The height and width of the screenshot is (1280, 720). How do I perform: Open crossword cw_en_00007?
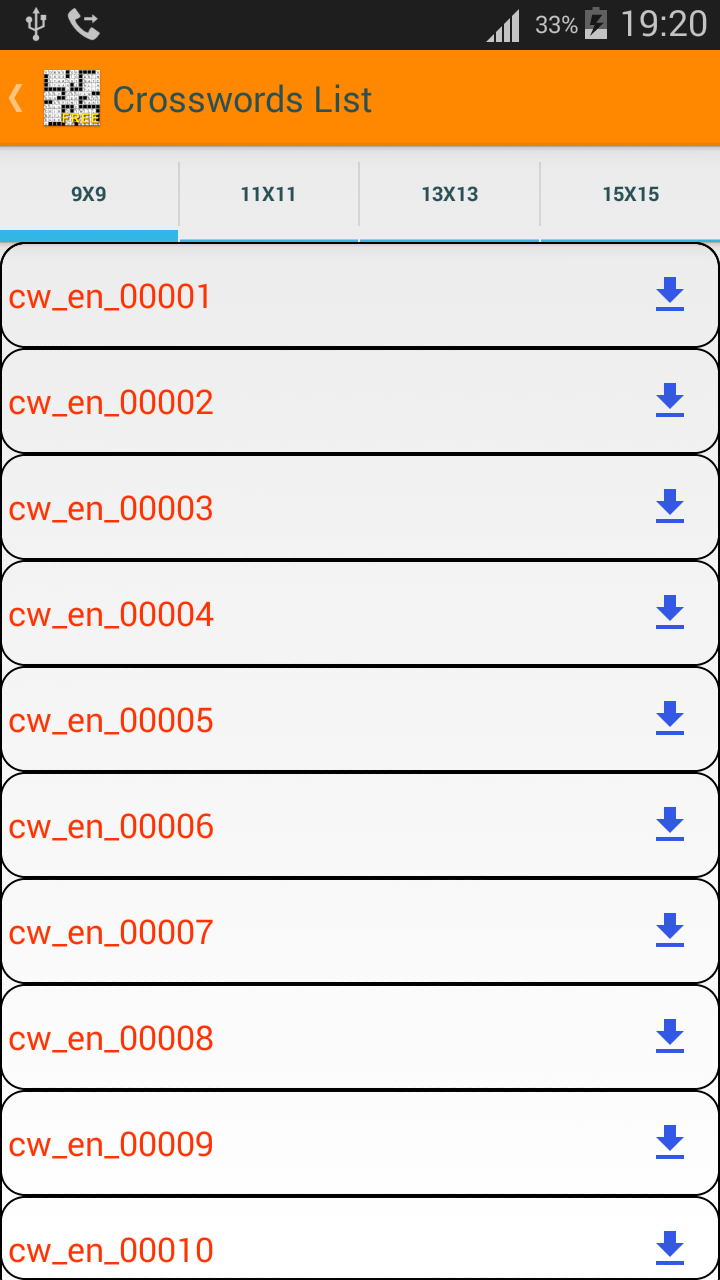[111, 933]
